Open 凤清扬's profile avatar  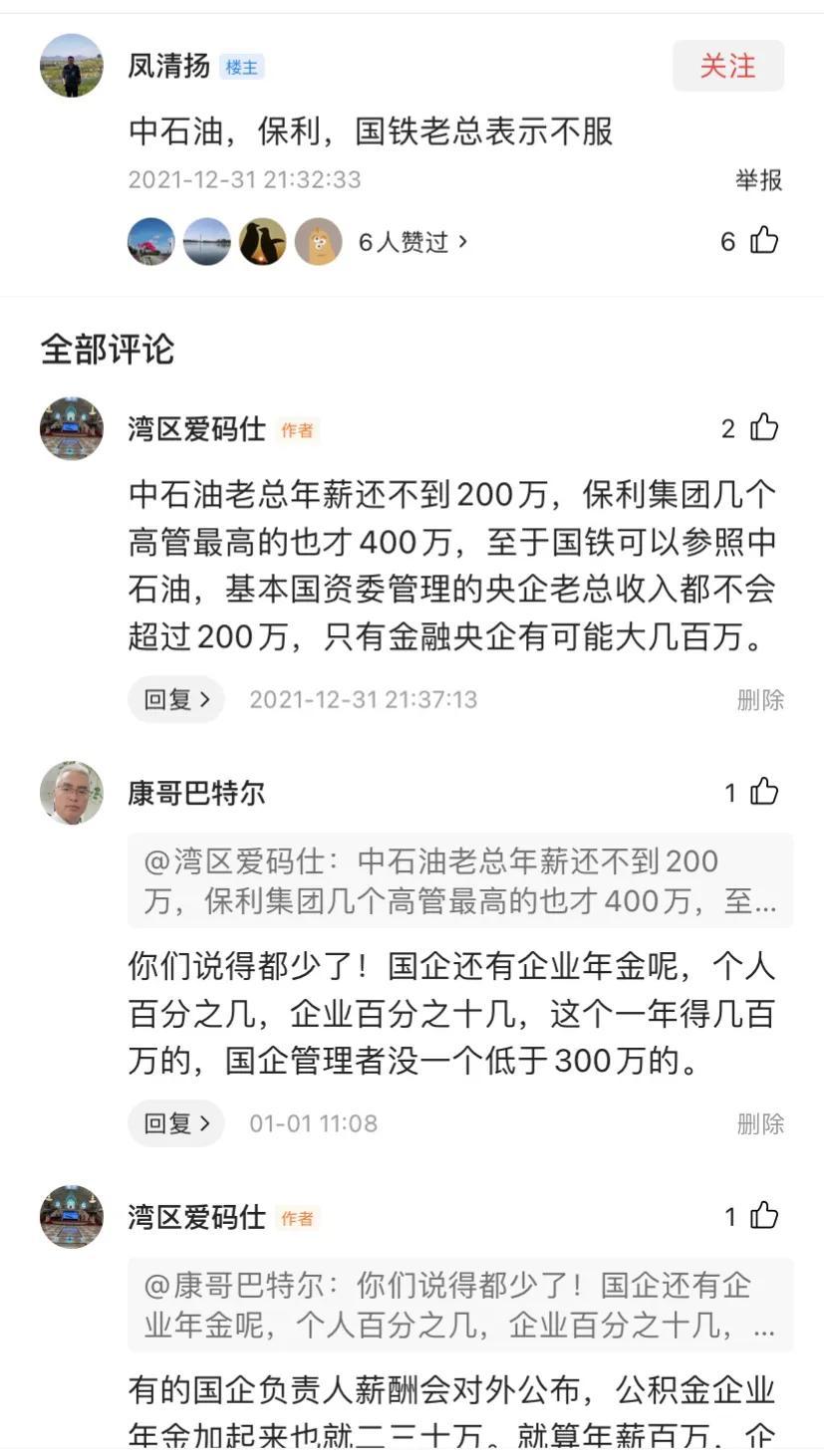[x=71, y=65]
